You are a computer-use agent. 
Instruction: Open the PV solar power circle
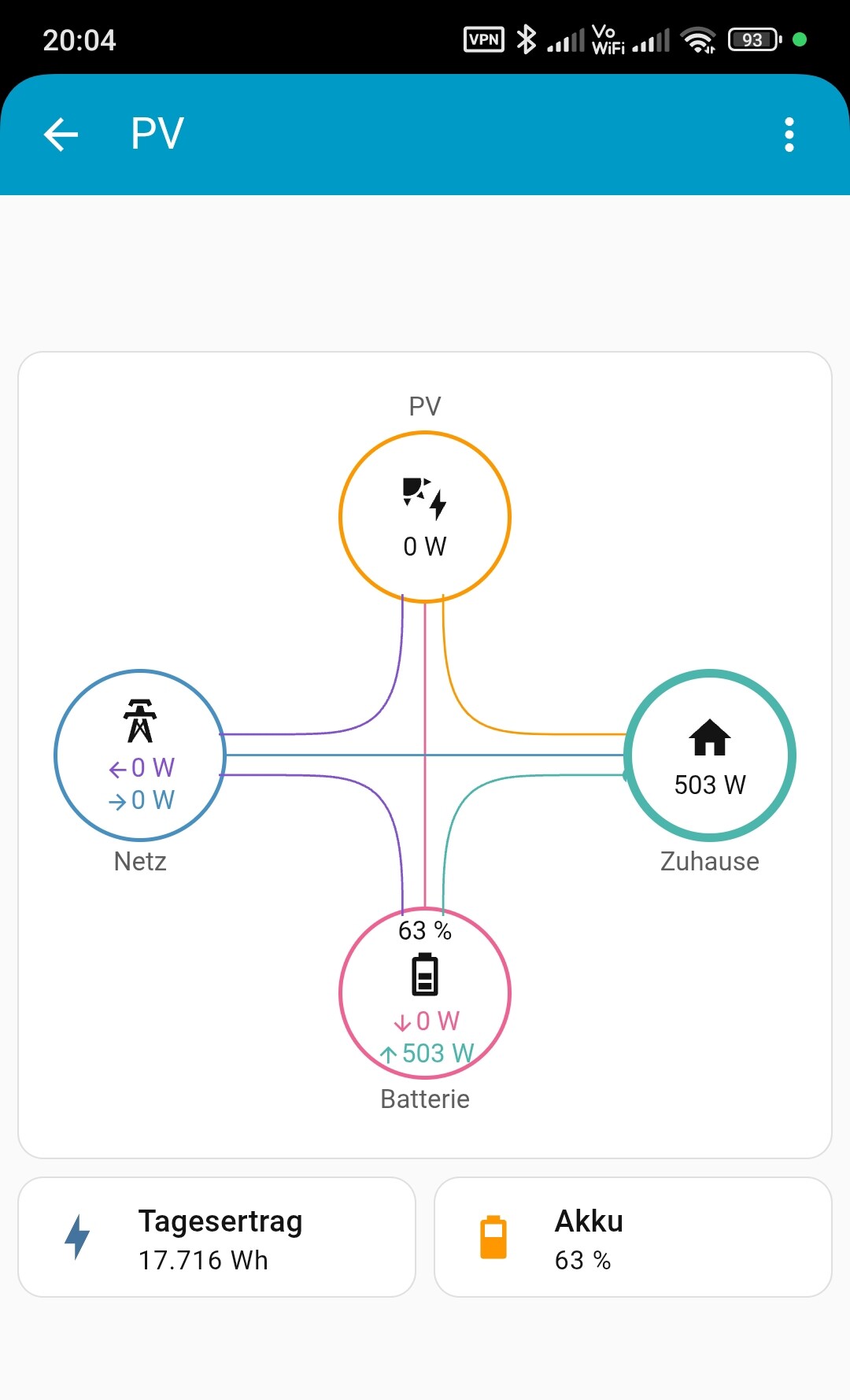pos(425,517)
